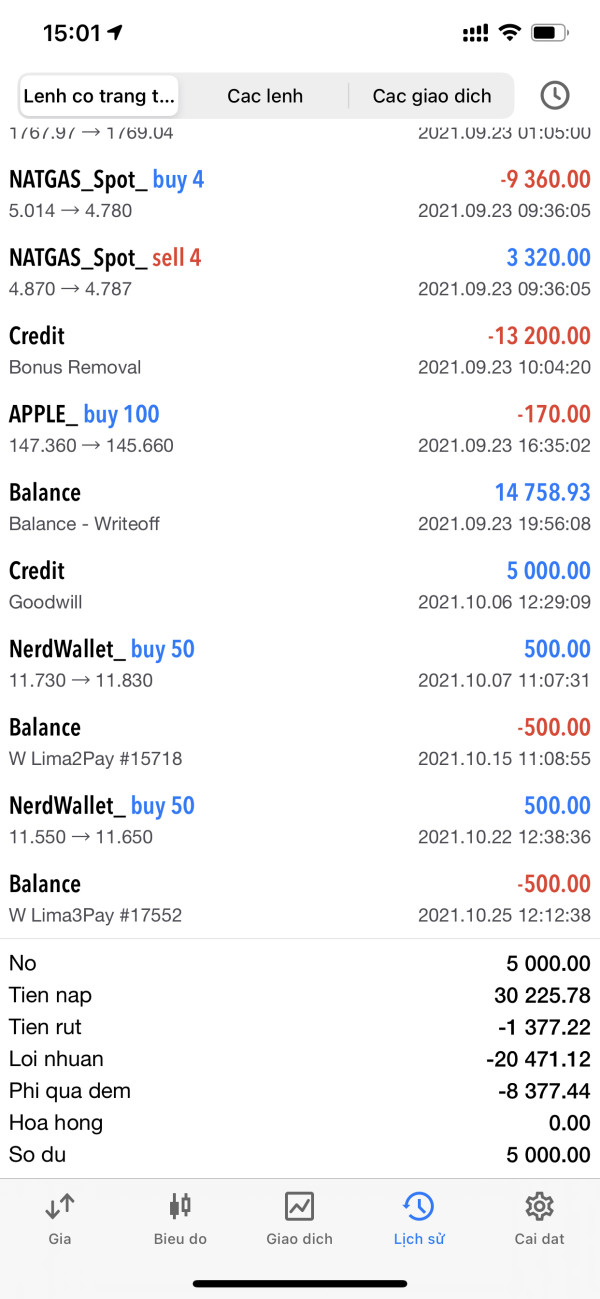The height and width of the screenshot is (1299, 600).
Task: Select the Lenh co trang thai segment
Action: 99,96
